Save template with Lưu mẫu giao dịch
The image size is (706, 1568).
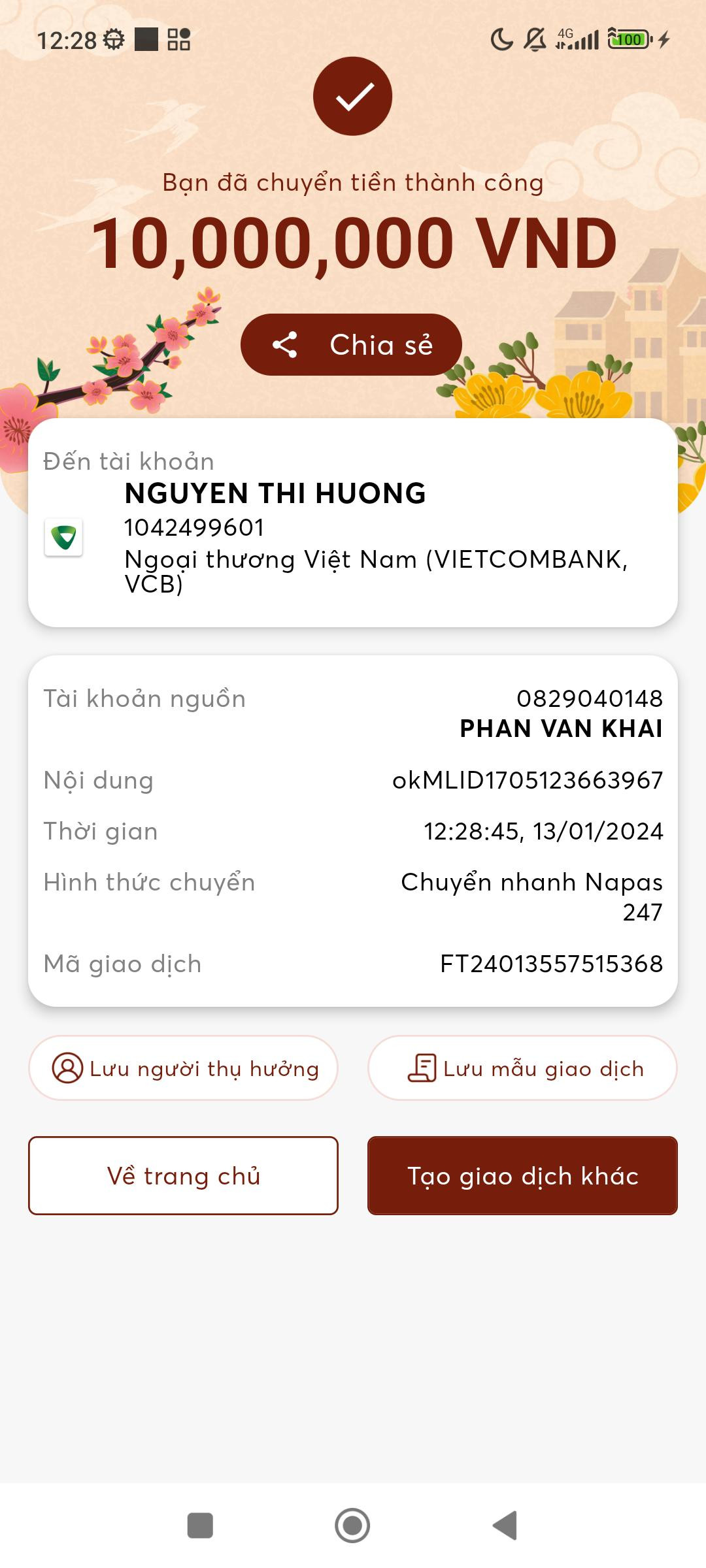[522, 1069]
